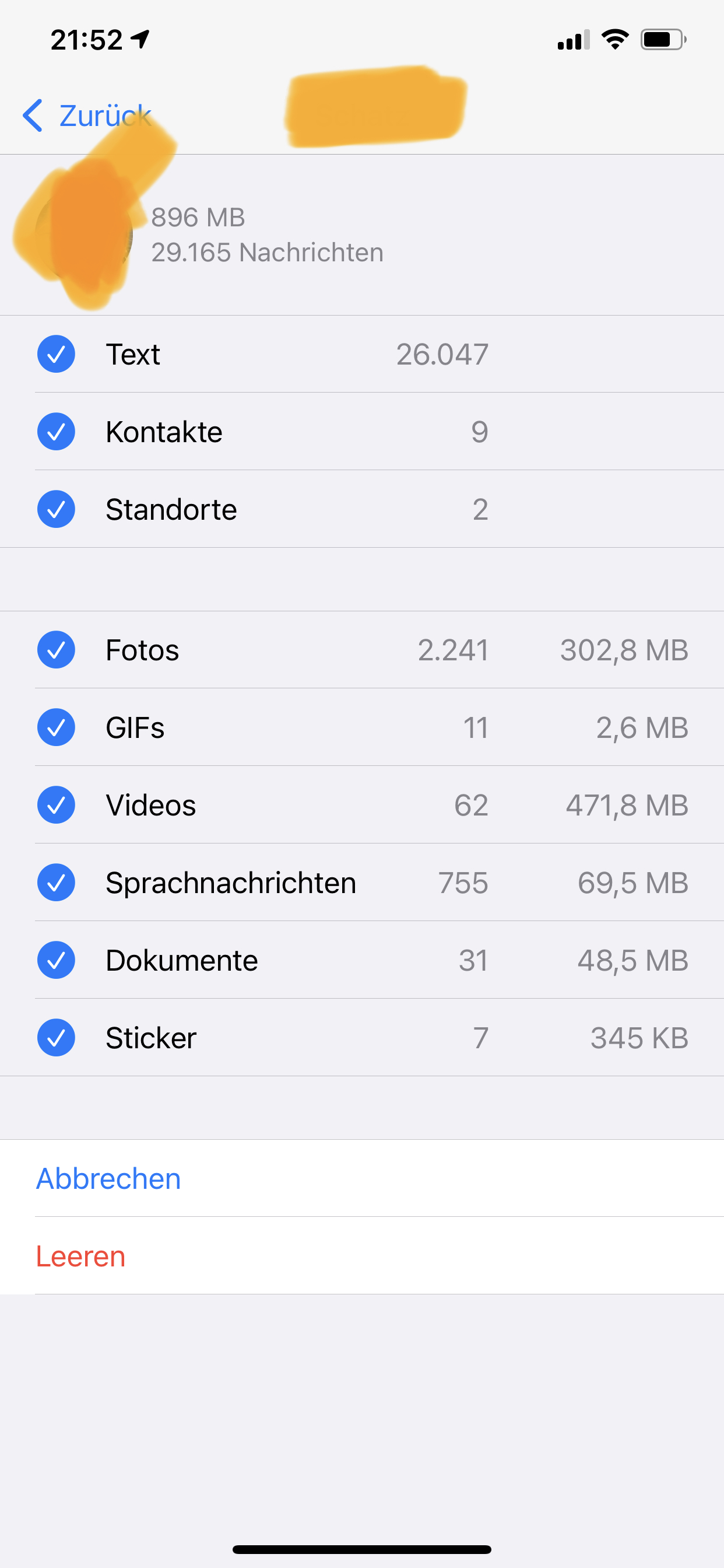Toggle the Videos selection off
The image size is (724, 1568).
coord(55,804)
